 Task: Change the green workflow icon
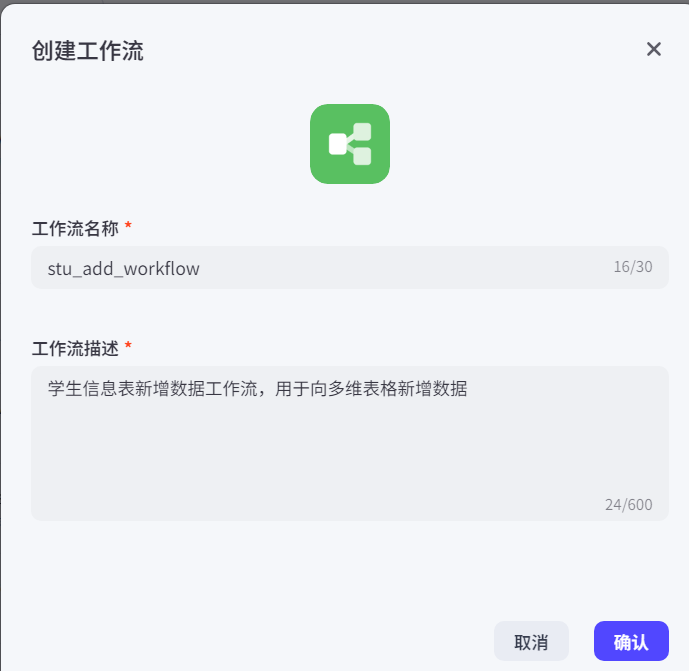(349, 144)
